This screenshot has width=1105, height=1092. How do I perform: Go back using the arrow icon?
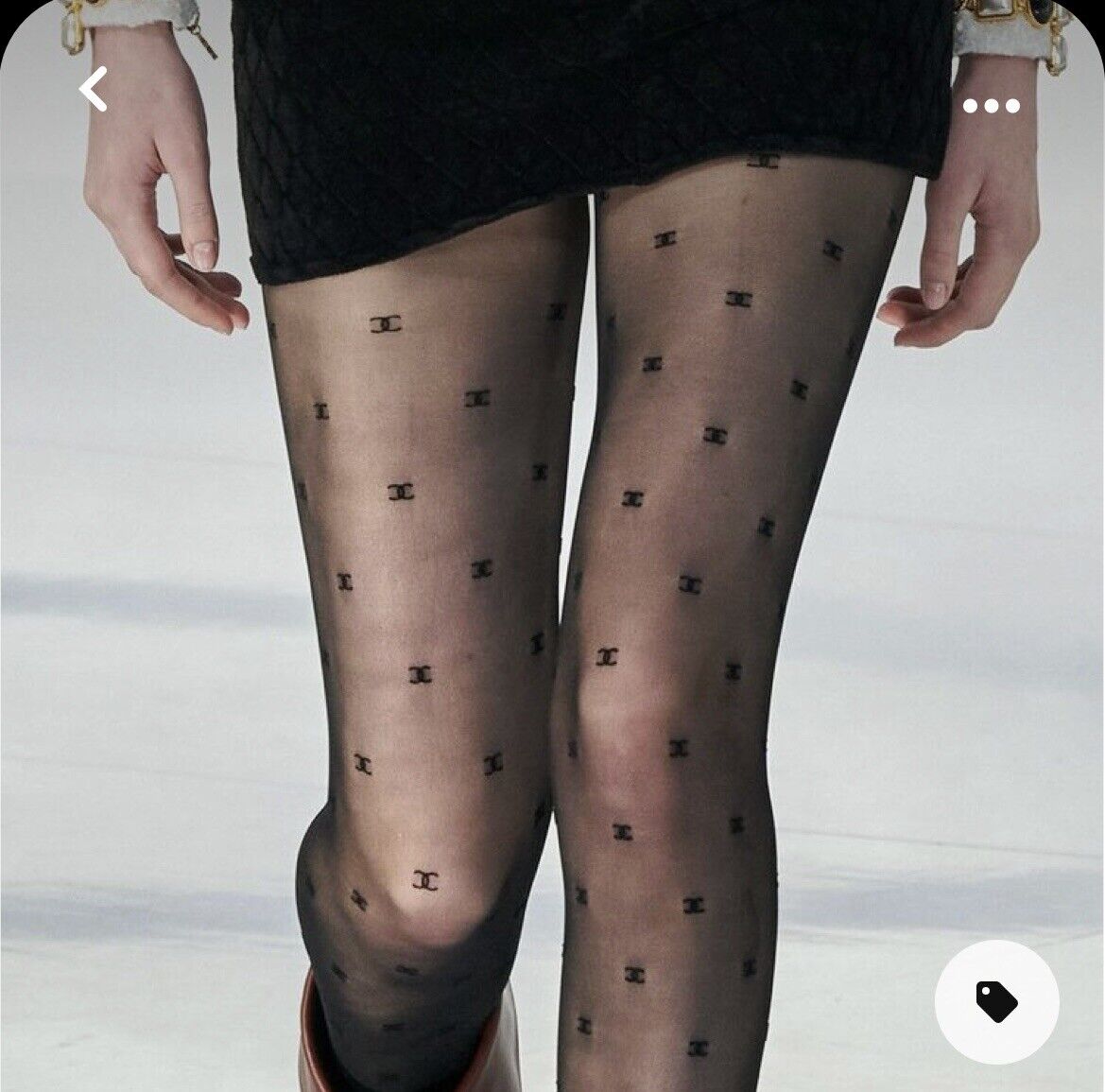[x=93, y=90]
